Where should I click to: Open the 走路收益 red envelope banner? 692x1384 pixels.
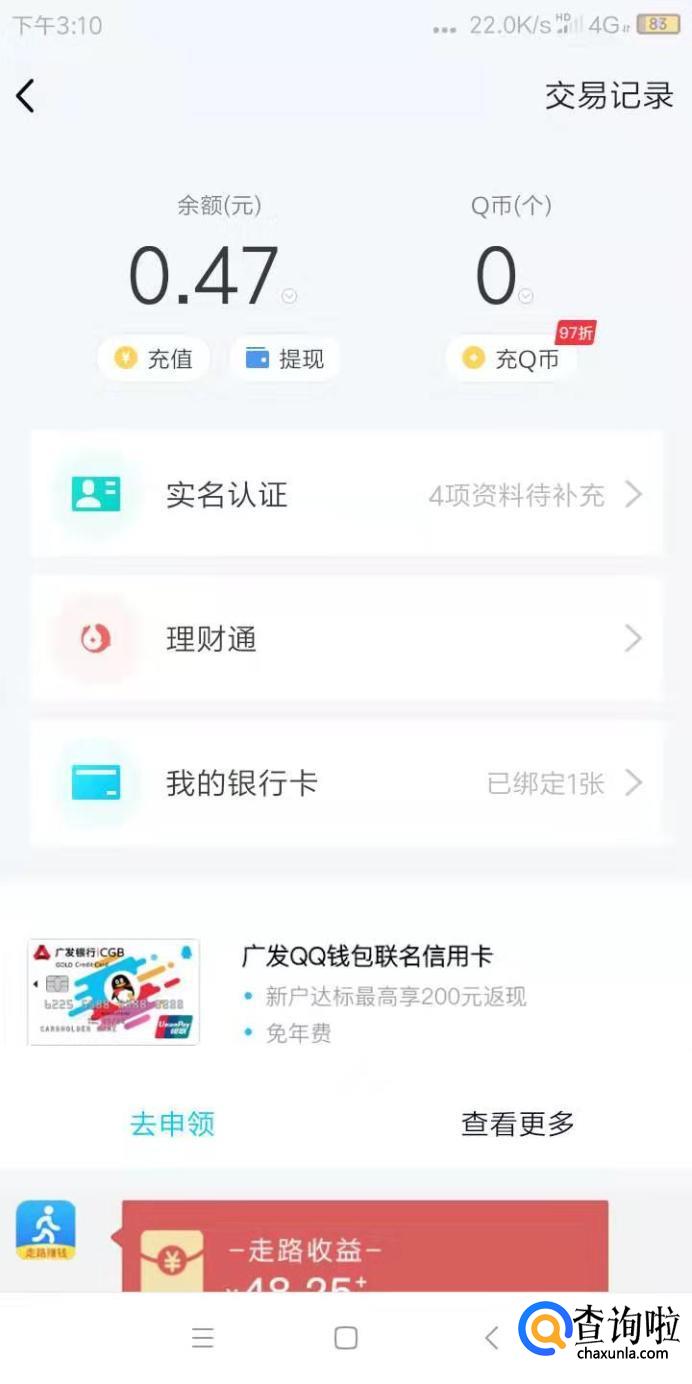pyautogui.click(x=364, y=1250)
